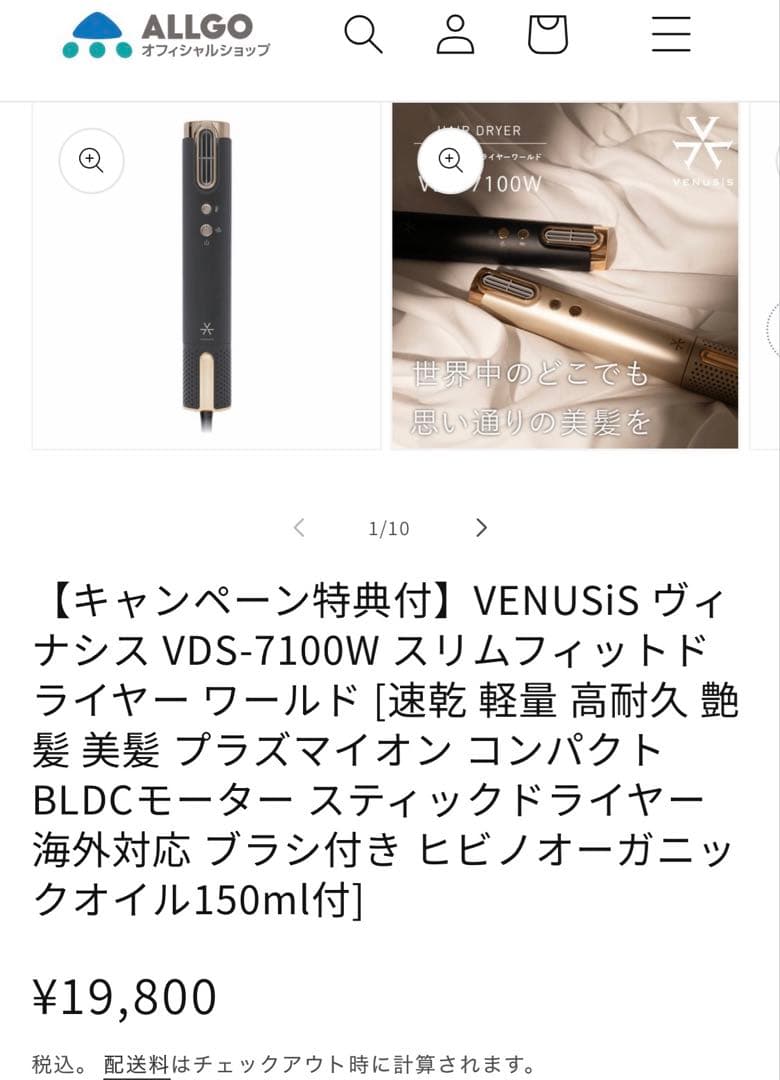Advance the carousel with the right chevron
Screen dimensions: 780x1080
tap(481, 527)
